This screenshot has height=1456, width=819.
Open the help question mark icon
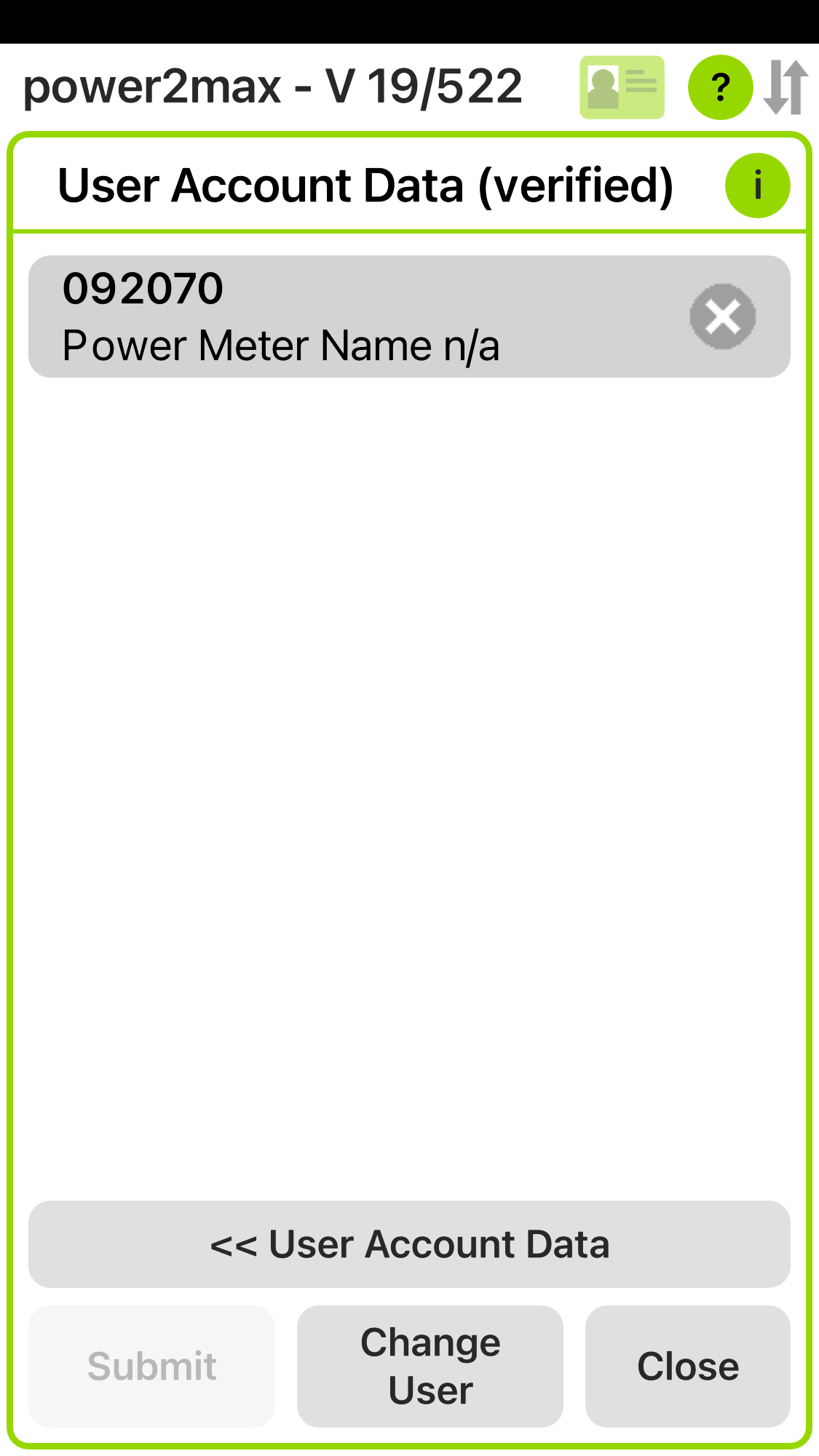pyautogui.click(x=720, y=87)
